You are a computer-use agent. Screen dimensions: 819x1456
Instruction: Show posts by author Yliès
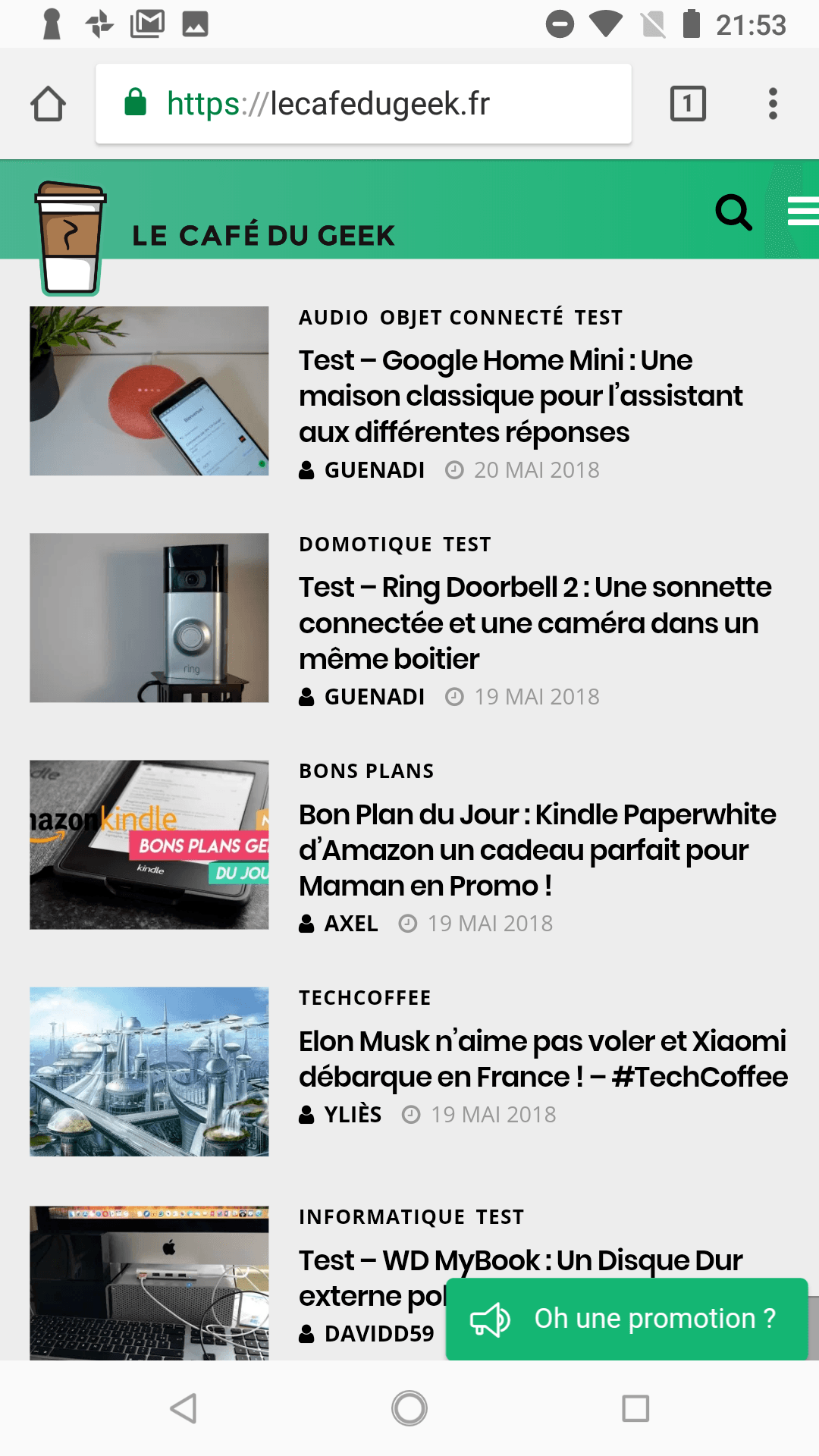353,1114
